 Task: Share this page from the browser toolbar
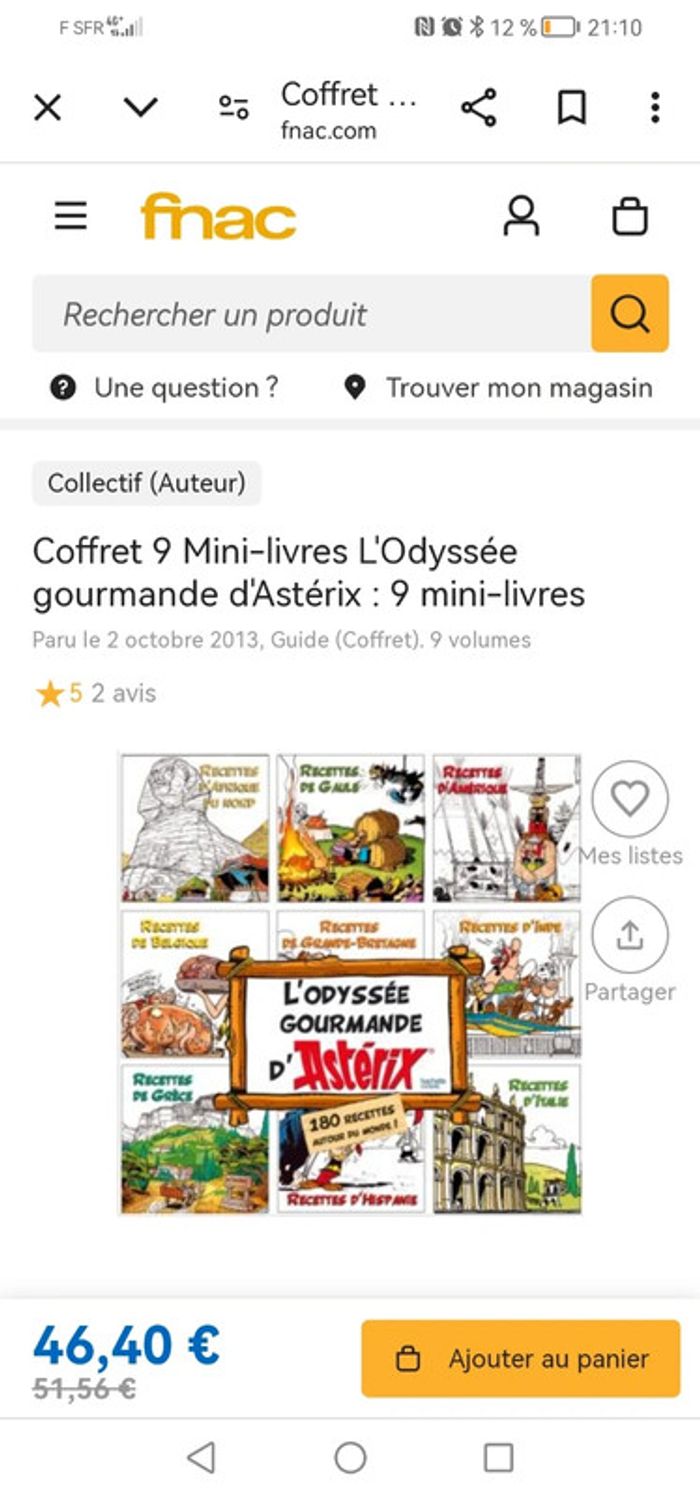click(x=479, y=108)
